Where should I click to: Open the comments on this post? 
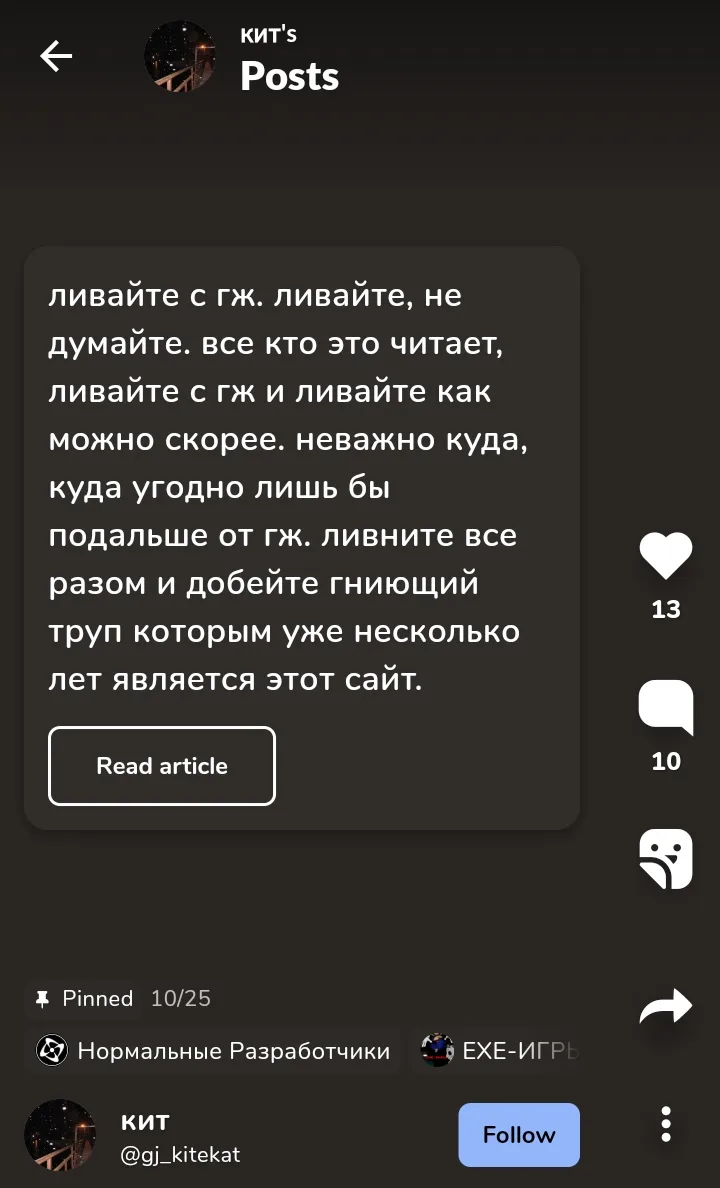pos(665,708)
